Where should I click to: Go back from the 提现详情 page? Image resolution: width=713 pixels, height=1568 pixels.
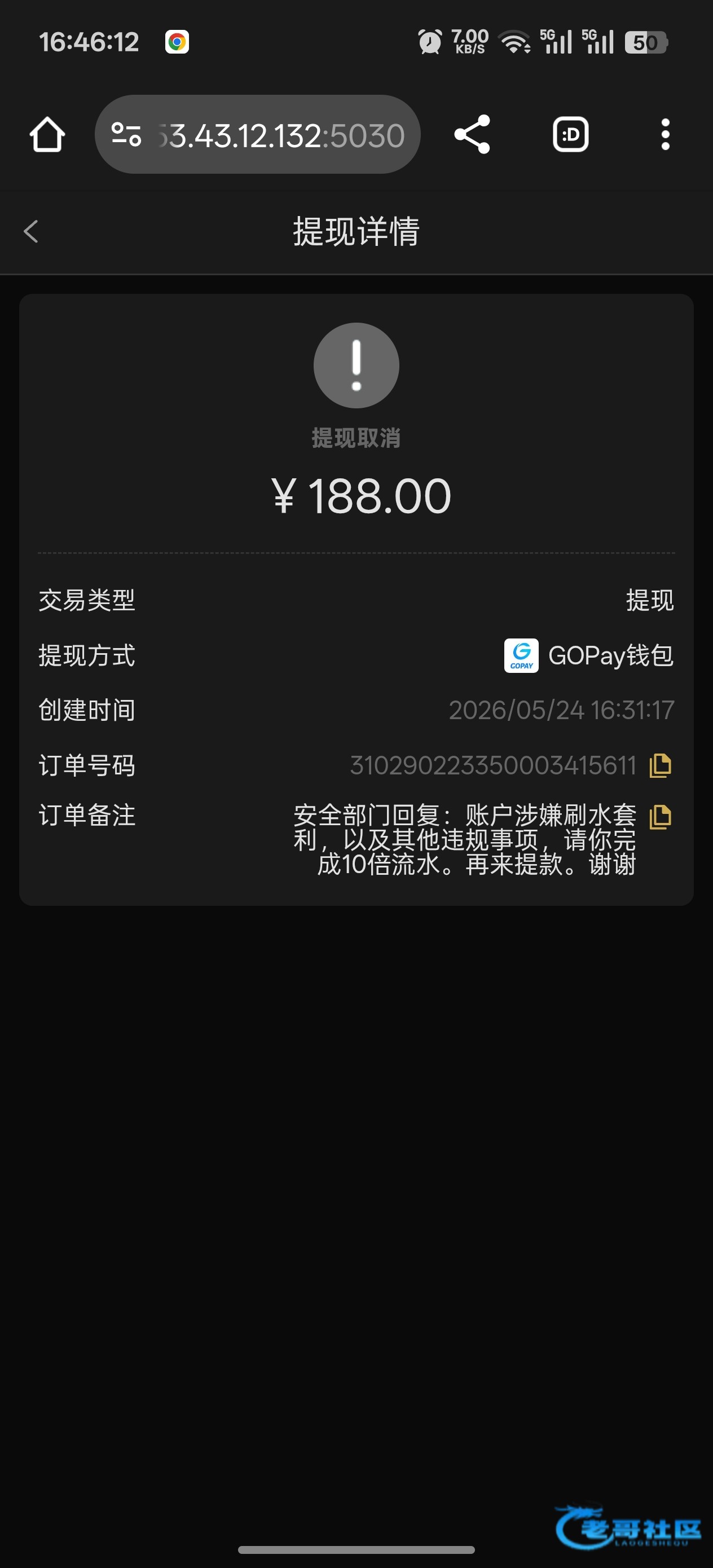coord(30,231)
